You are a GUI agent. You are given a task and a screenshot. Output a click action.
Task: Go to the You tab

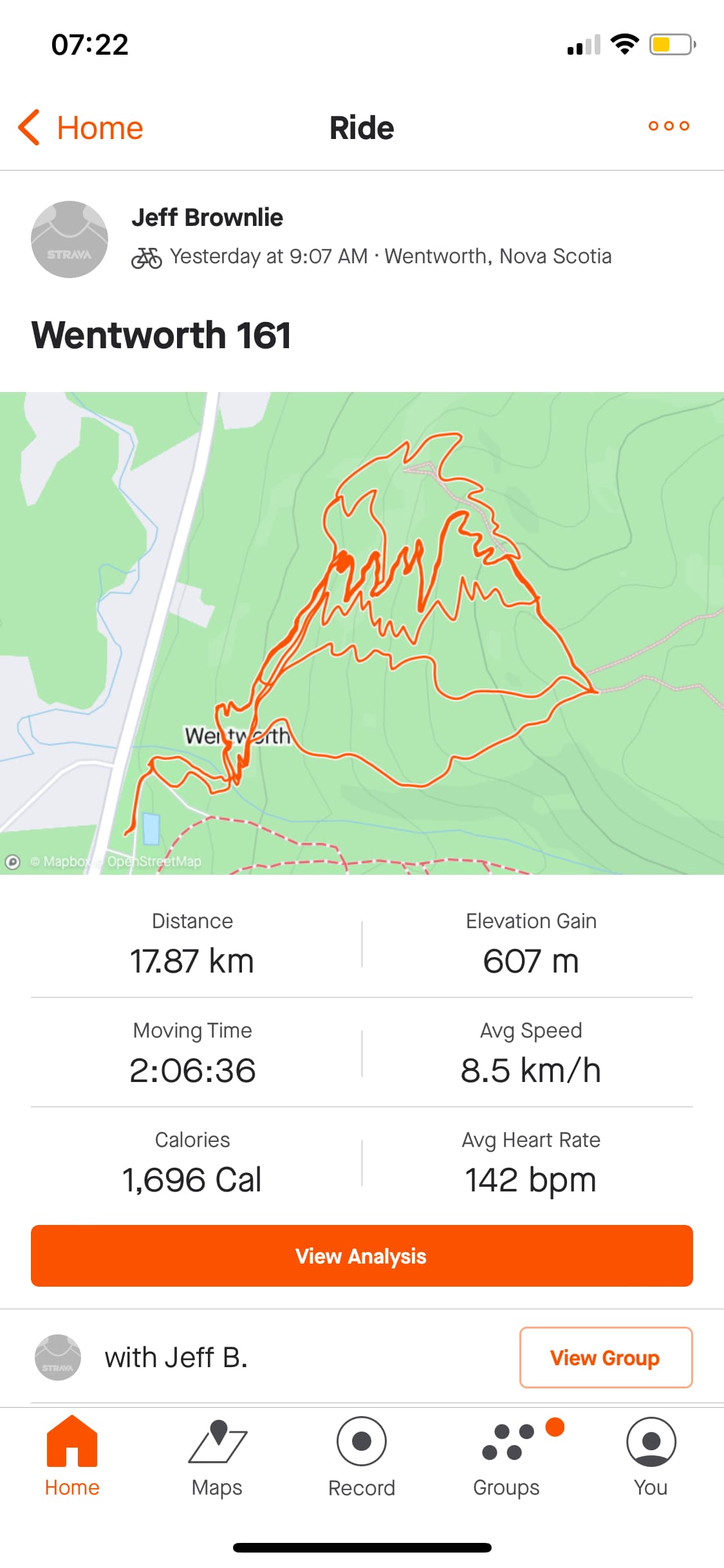(651, 1457)
